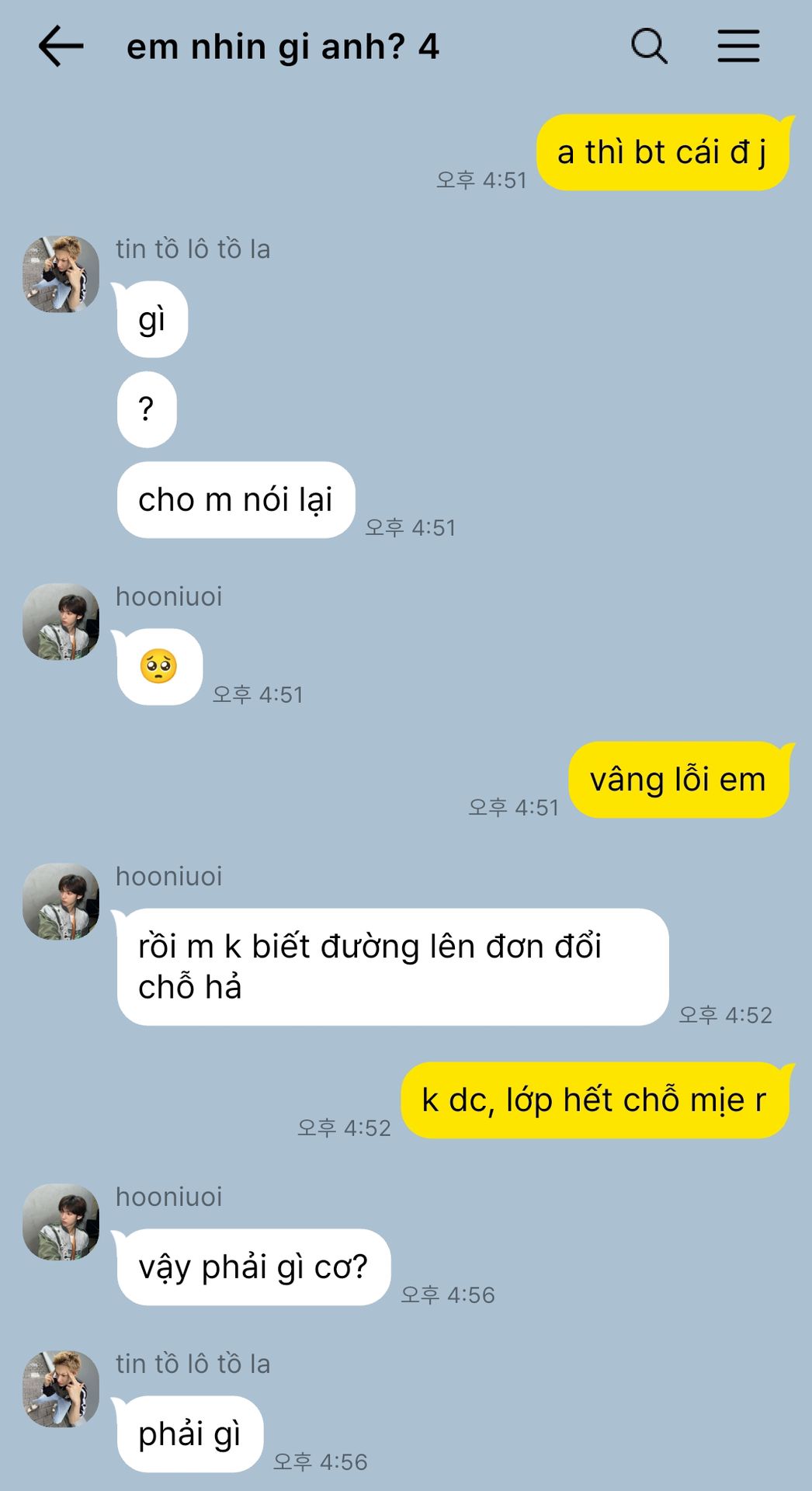
Task: Tap hooniuoi's avatar beside "vậy phải gì cơ?"
Action: pyautogui.click(x=61, y=1222)
